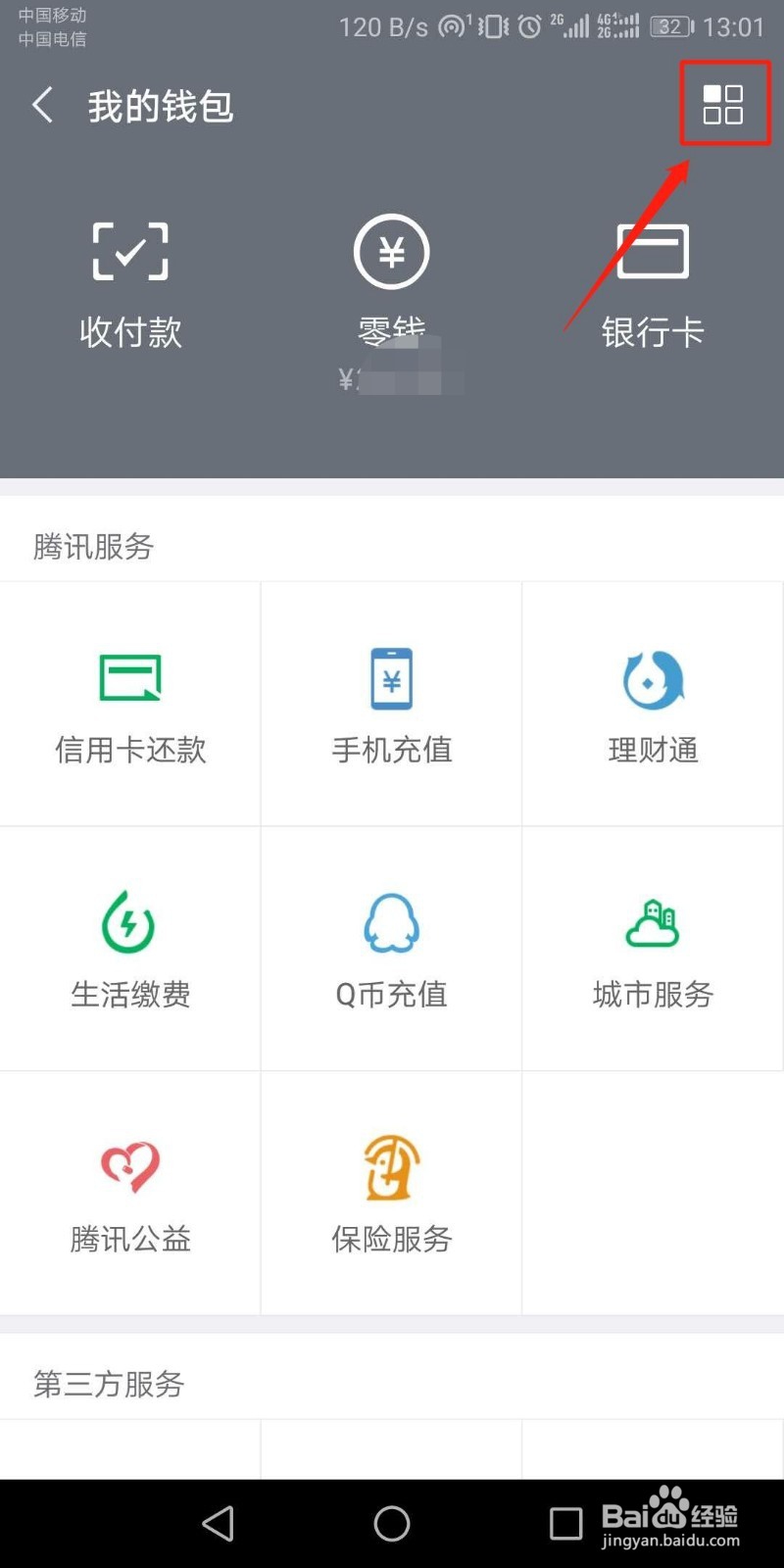Open 理财通 wealth management service
The image size is (784, 1568).
[x=653, y=703]
